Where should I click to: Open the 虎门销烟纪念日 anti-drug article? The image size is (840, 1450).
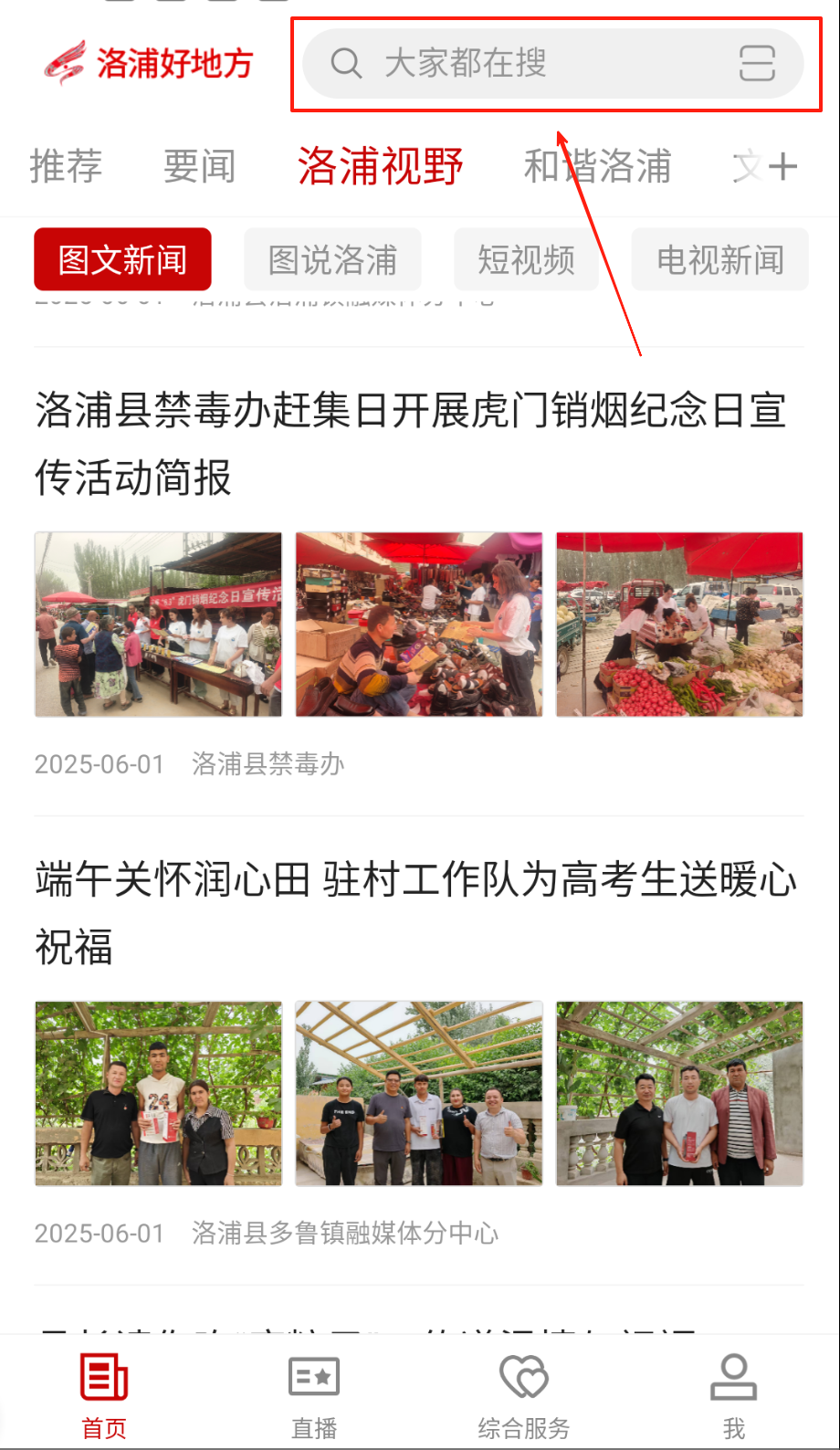coord(411,444)
